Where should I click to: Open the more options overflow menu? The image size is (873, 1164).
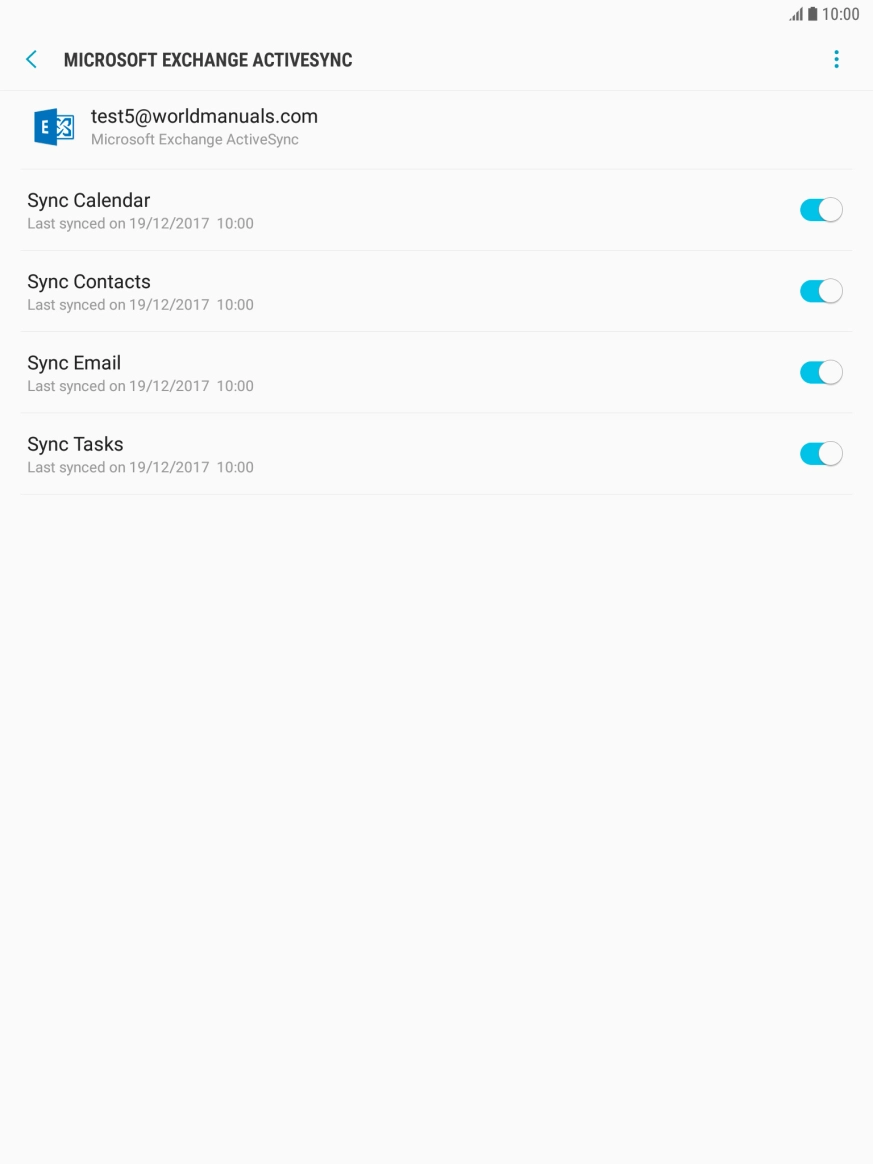pos(836,60)
